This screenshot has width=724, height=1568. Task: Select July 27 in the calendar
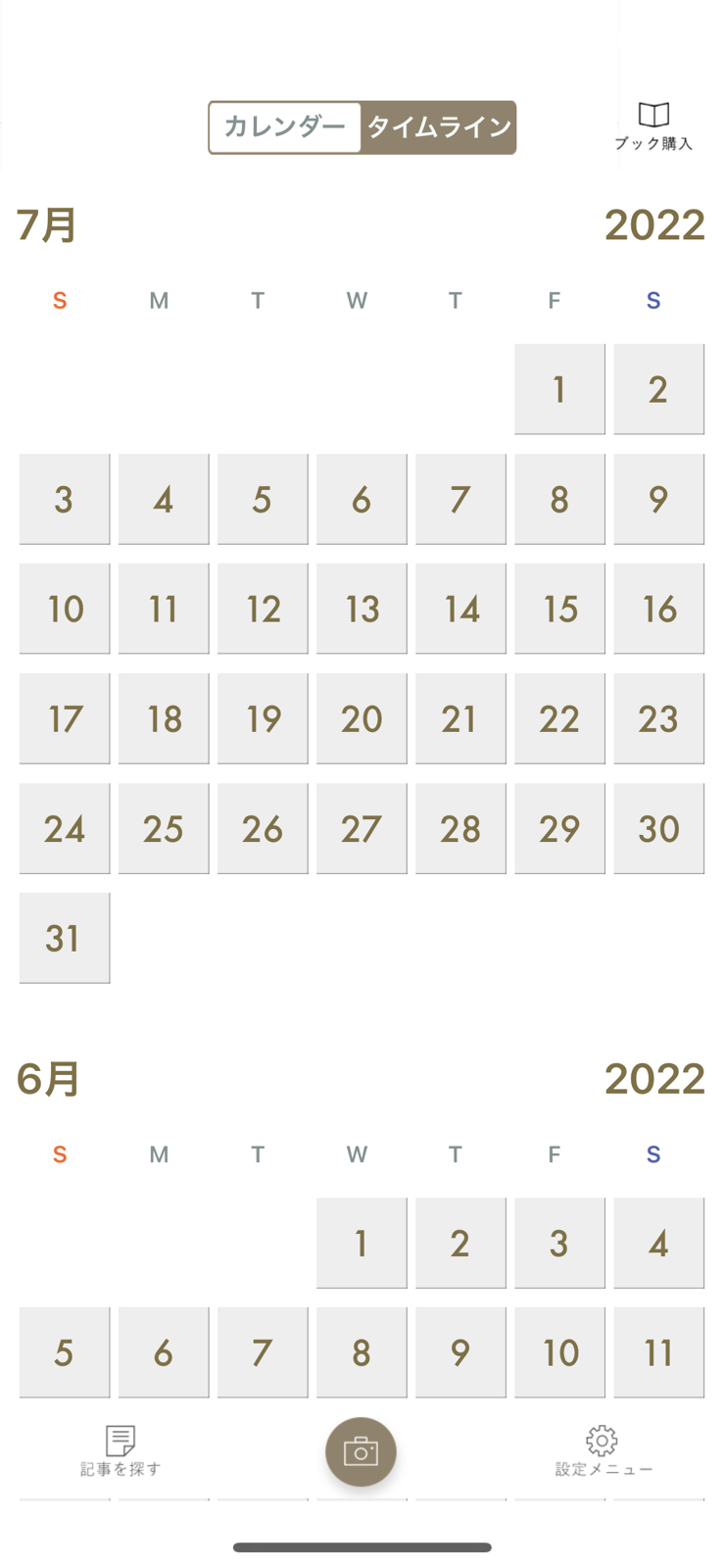362,828
